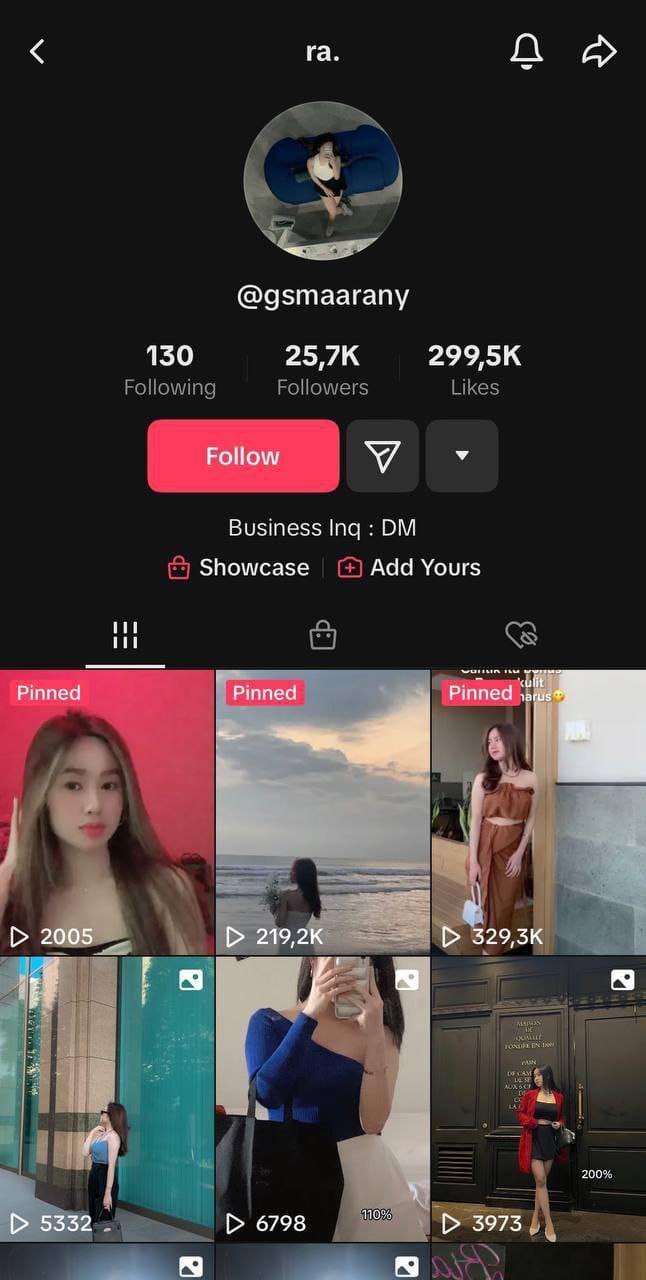
Task: Open the Showcase shop link
Action: 239,568
